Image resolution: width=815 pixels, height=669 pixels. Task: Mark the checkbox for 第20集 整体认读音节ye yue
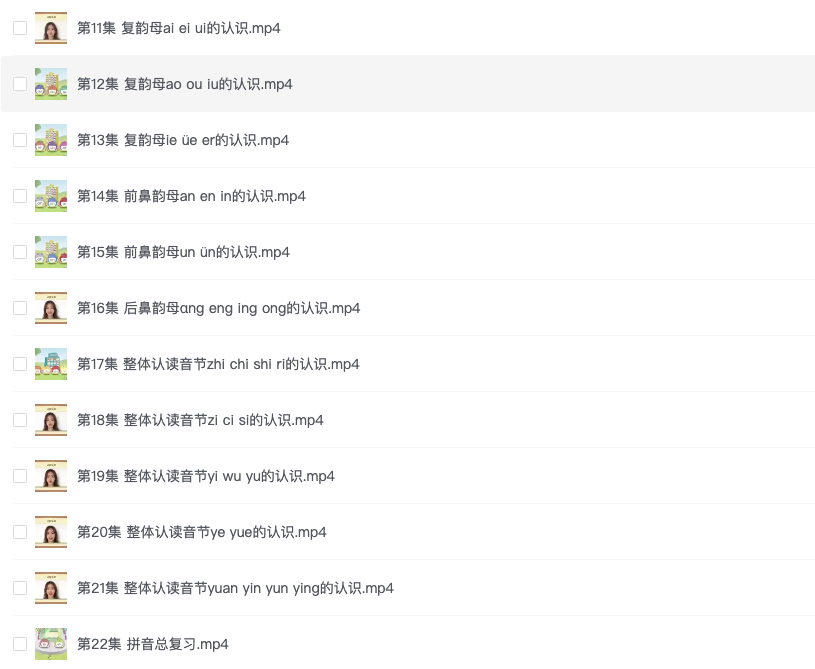(x=20, y=532)
